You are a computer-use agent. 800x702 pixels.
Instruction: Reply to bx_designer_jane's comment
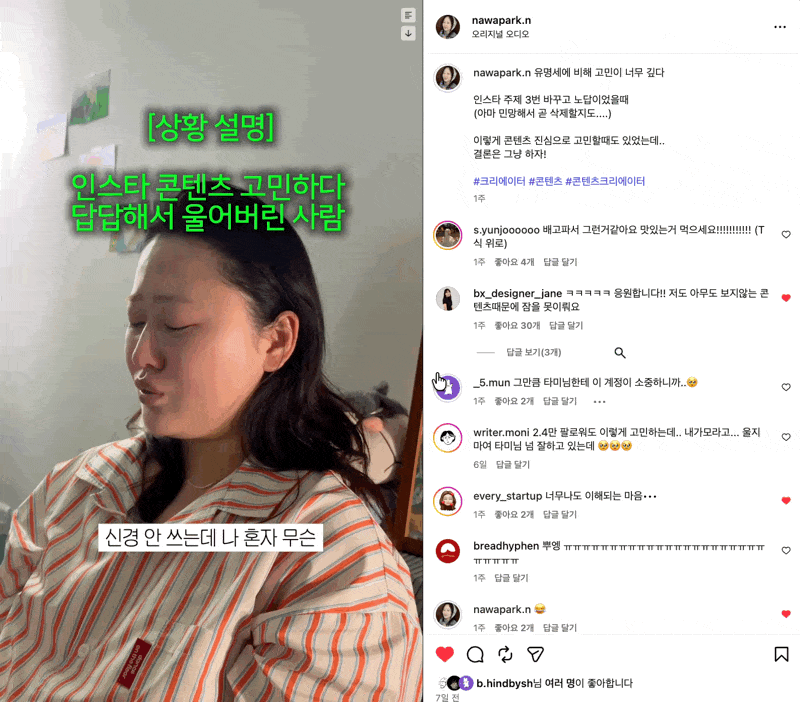tap(566, 325)
